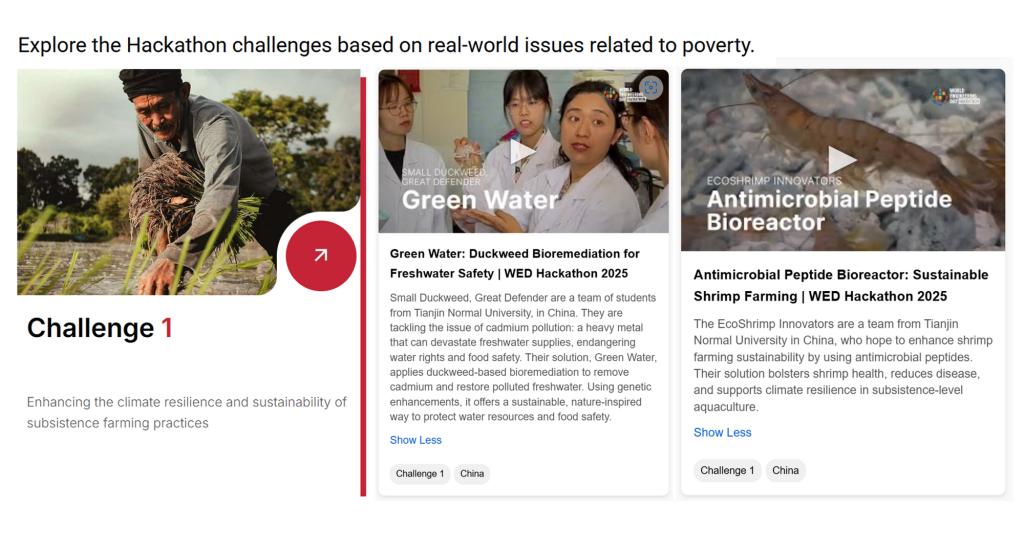
Task: Select Challenge 1 chip under Antimicrobial Peptide Bioreactor
Action: pyautogui.click(x=727, y=470)
